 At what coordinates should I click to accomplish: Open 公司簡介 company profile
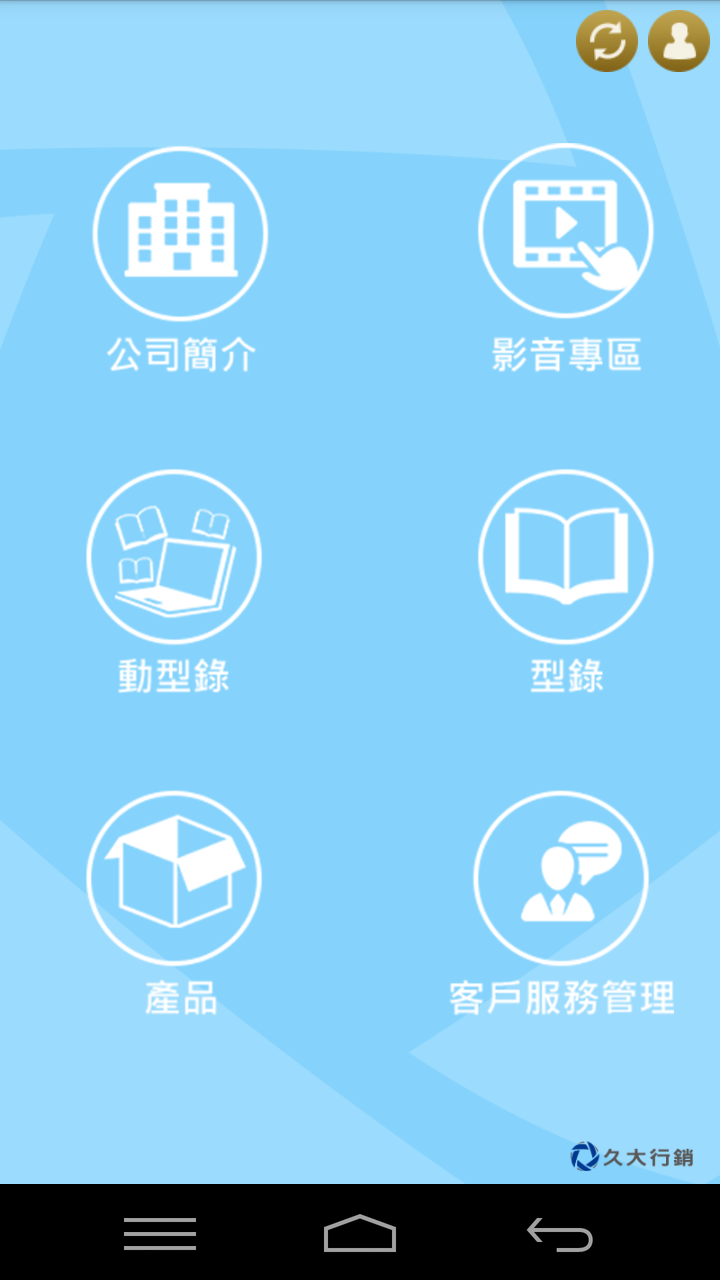pos(181,233)
